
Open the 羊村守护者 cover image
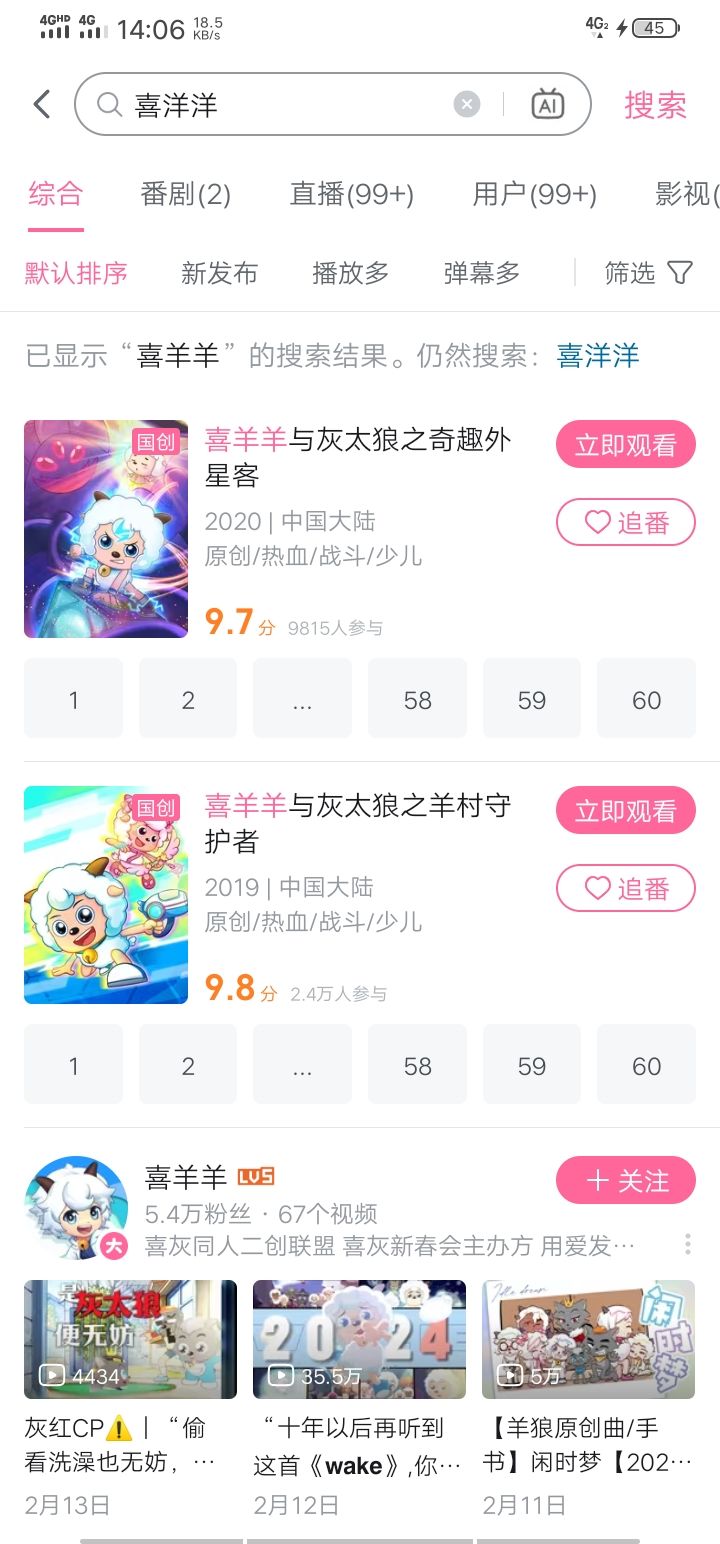tap(106, 894)
